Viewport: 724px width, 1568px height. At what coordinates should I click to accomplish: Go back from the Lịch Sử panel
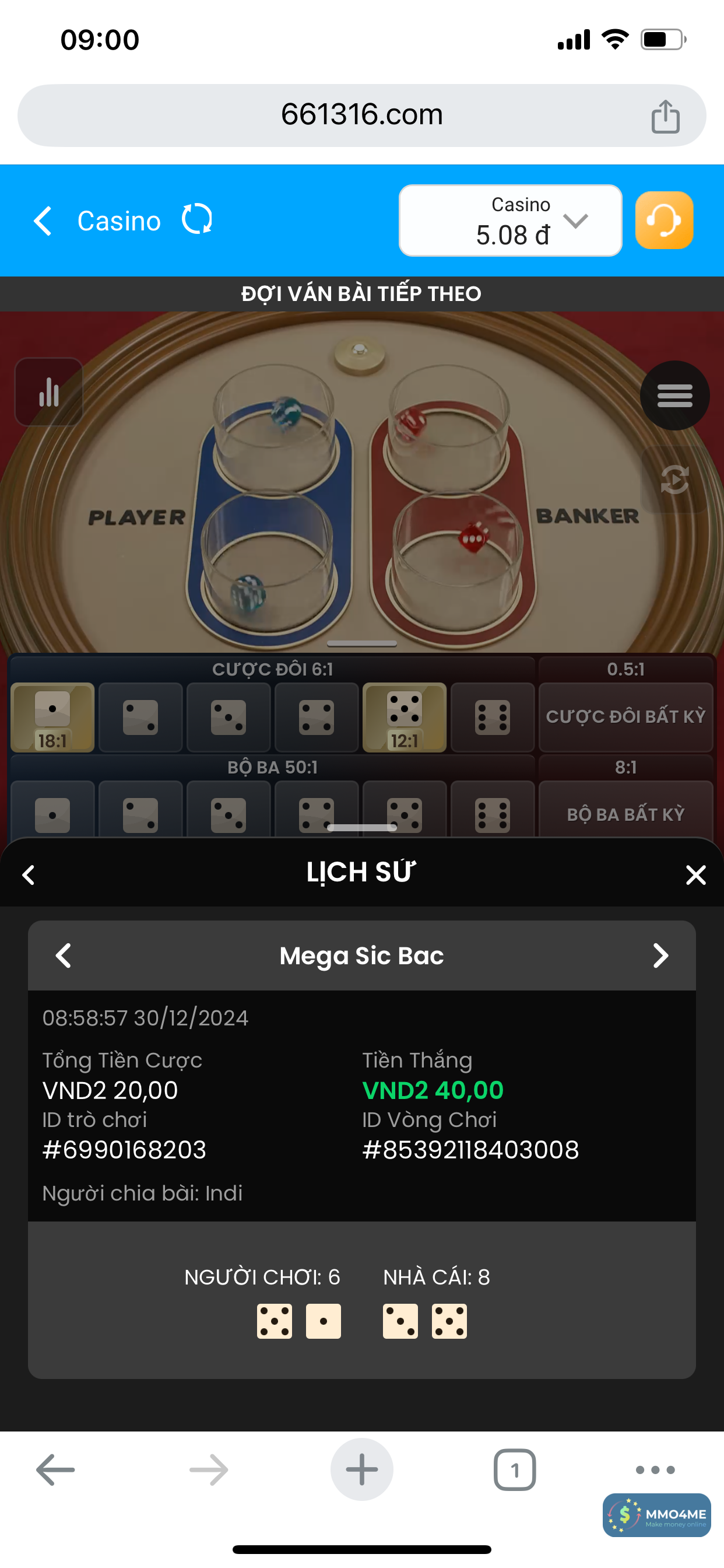tap(28, 874)
